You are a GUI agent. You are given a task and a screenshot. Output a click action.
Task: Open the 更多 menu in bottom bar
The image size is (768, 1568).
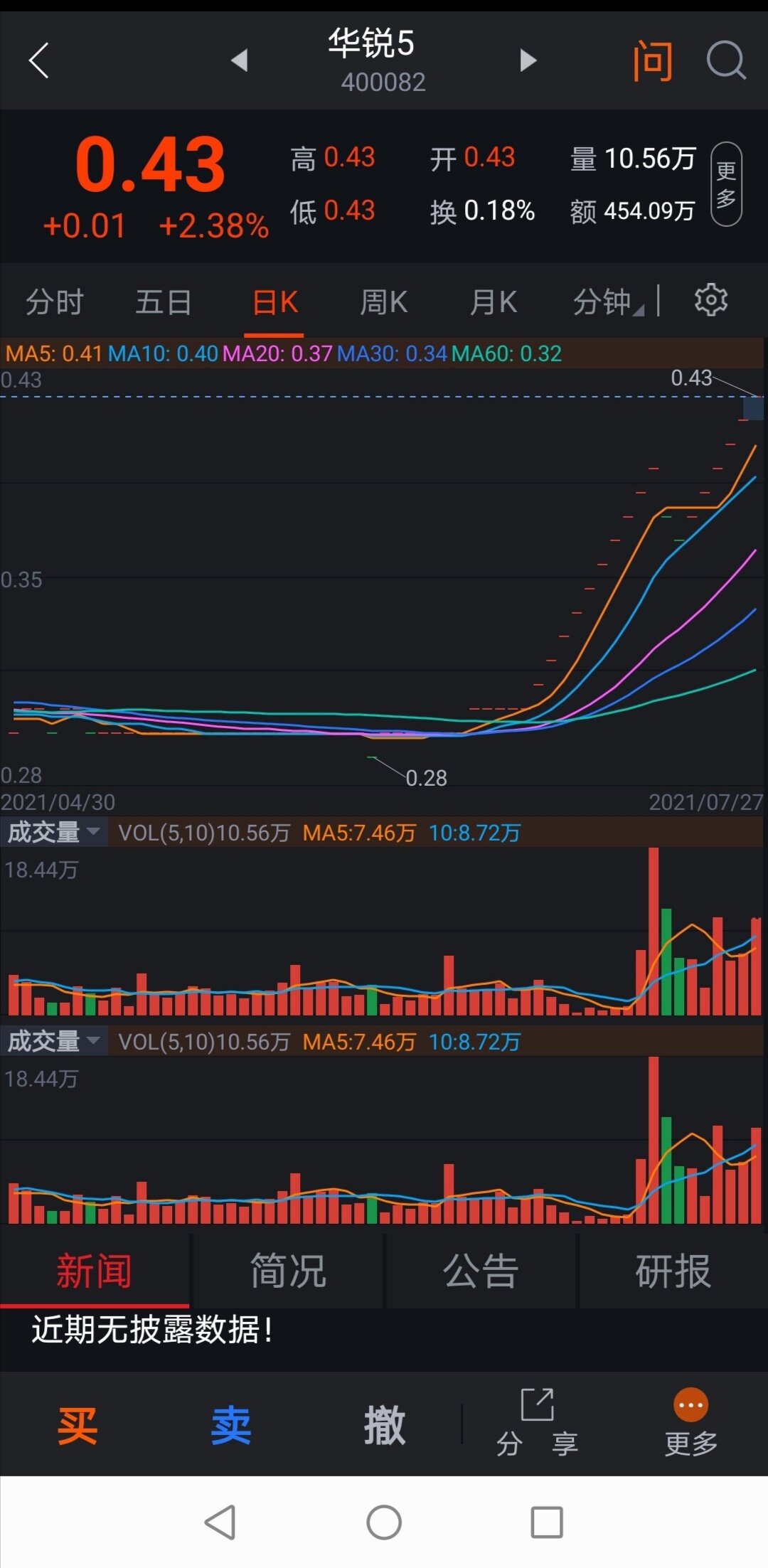(690, 1424)
